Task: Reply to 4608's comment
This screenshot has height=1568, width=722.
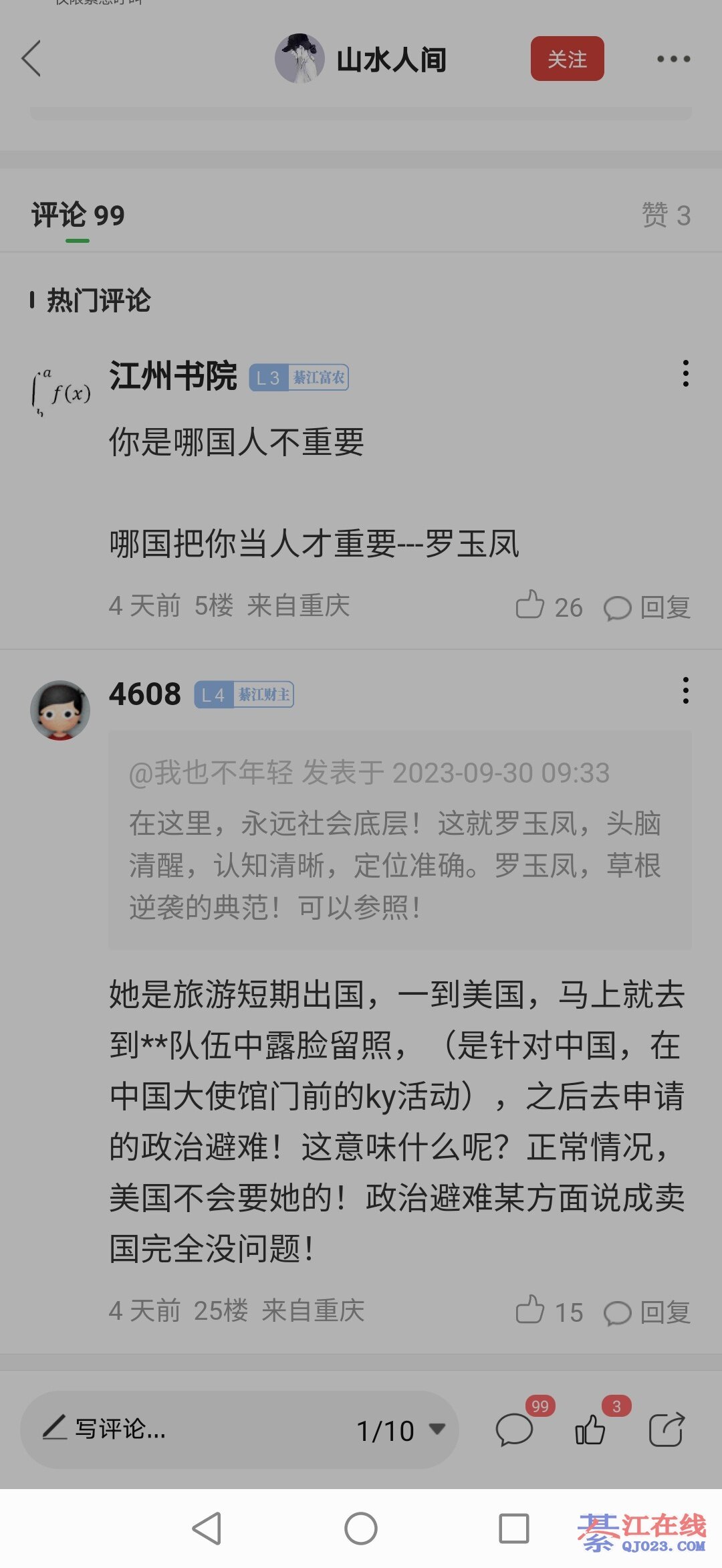Action: pyautogui.click(x=647, y=1312)
